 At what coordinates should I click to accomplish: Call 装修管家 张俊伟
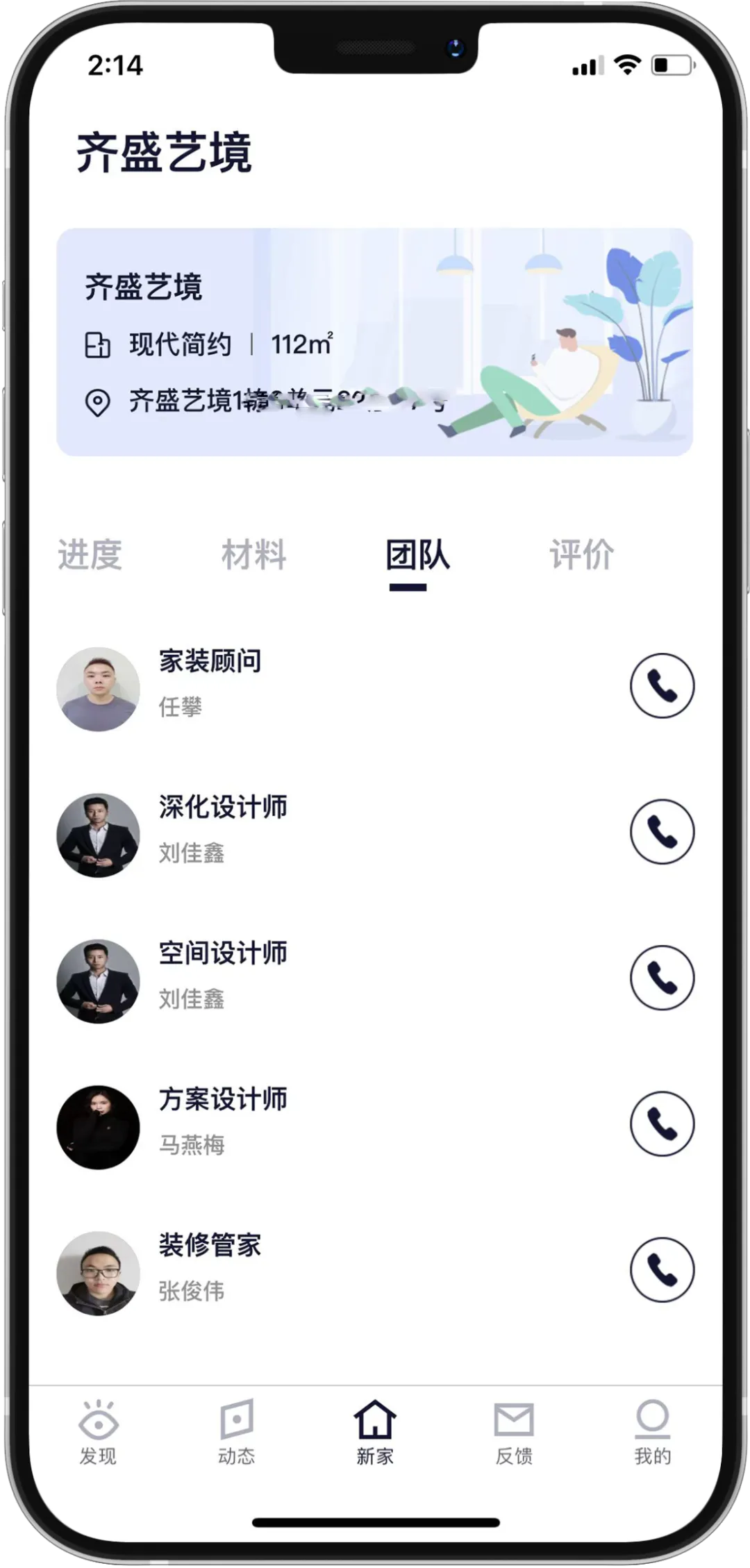pyautogui.click(x=662, y=1269)
